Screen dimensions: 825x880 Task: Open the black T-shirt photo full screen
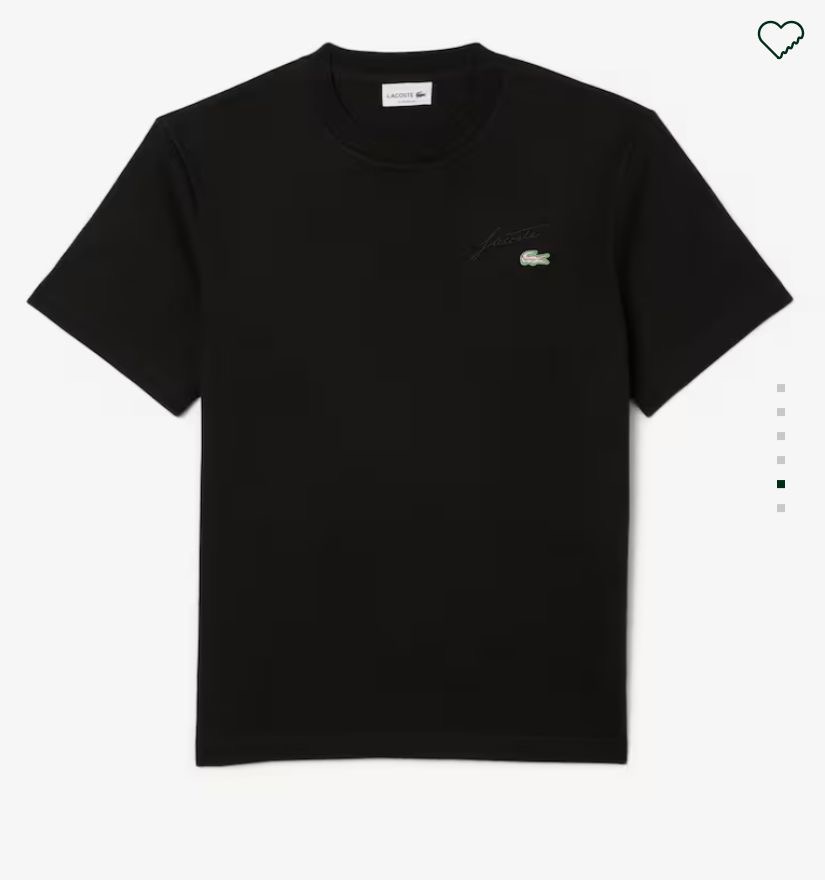pos(410,420)
